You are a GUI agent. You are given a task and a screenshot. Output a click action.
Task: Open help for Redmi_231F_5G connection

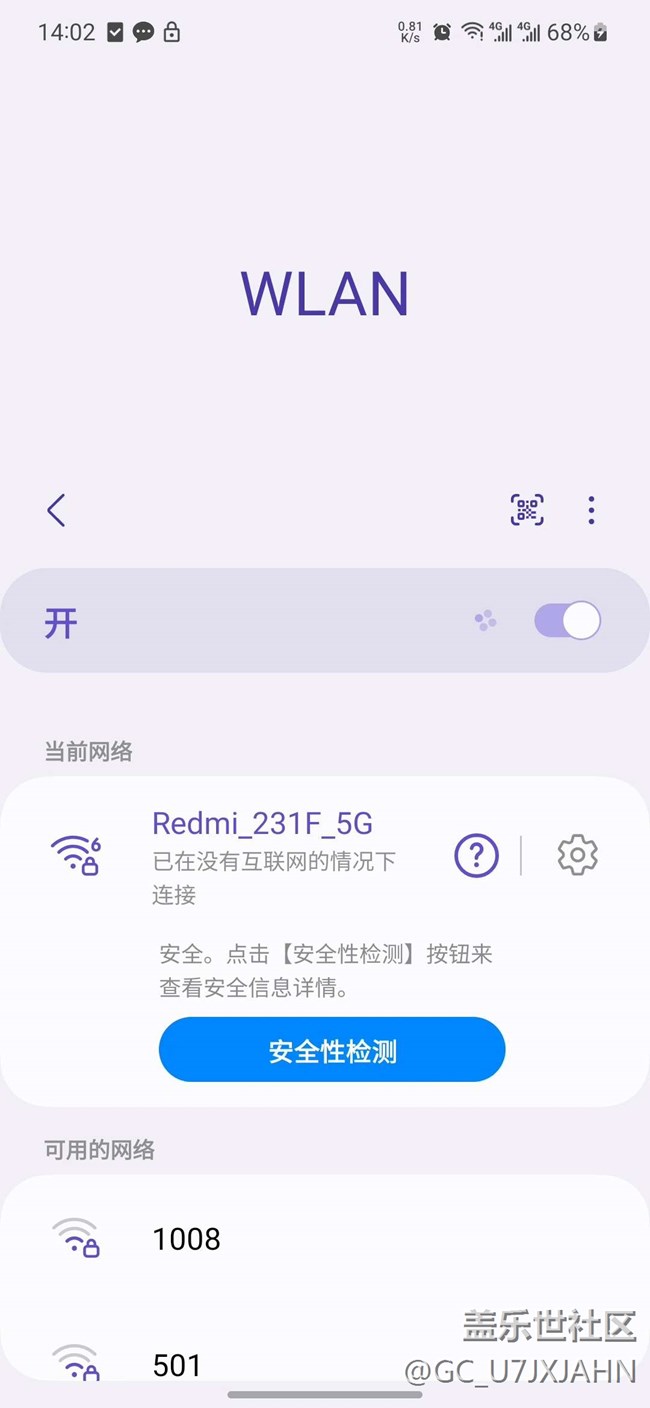point(476,856)
